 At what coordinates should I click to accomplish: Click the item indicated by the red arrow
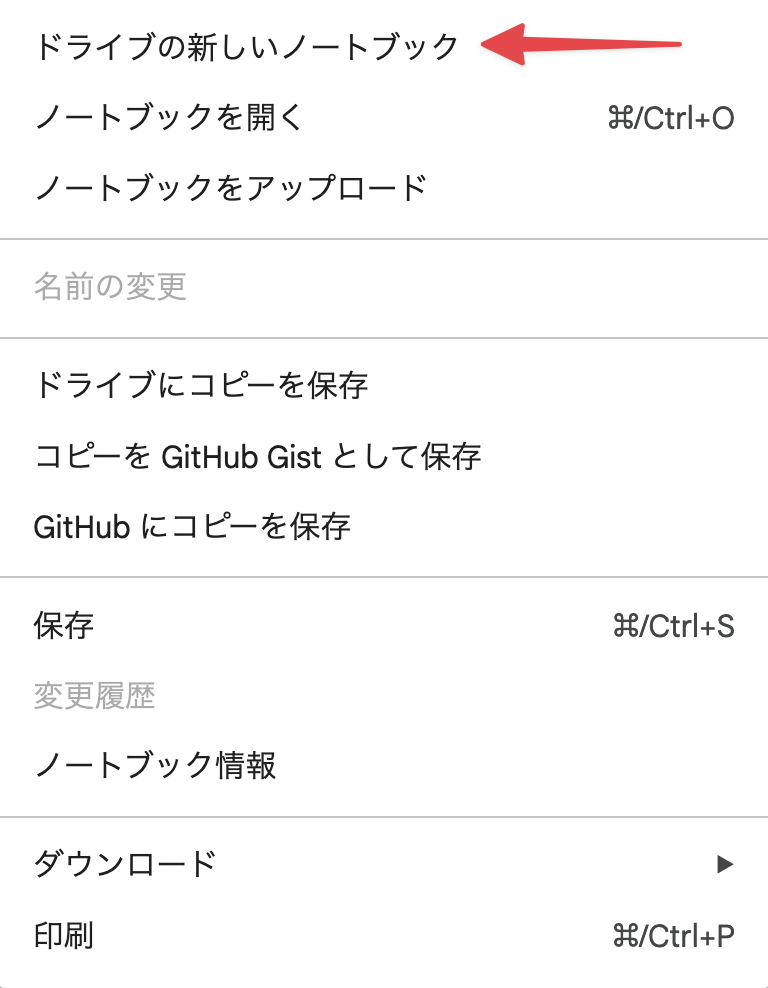(246, 45)
